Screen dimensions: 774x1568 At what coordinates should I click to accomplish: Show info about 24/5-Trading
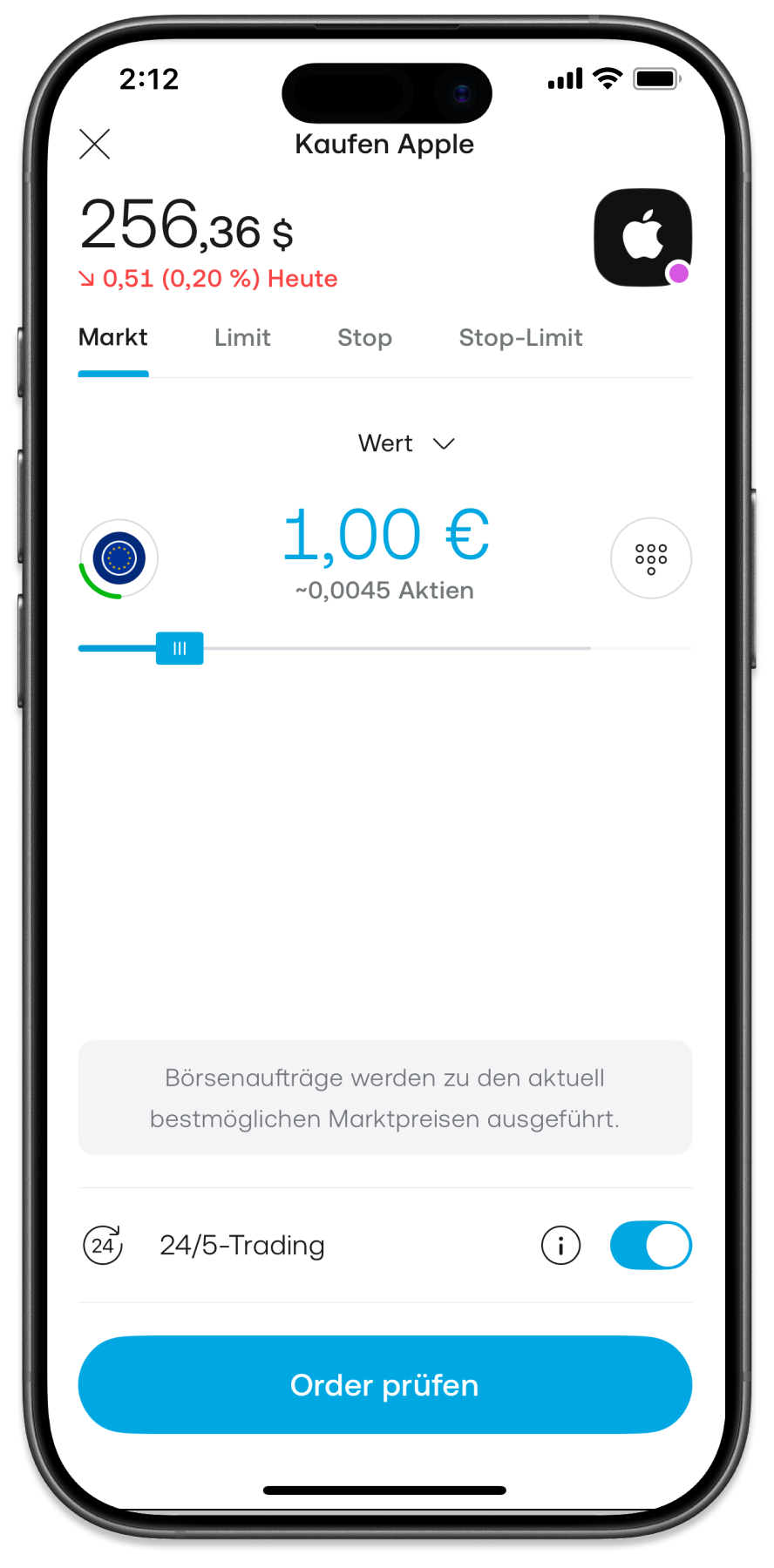tap(560, 1245)
